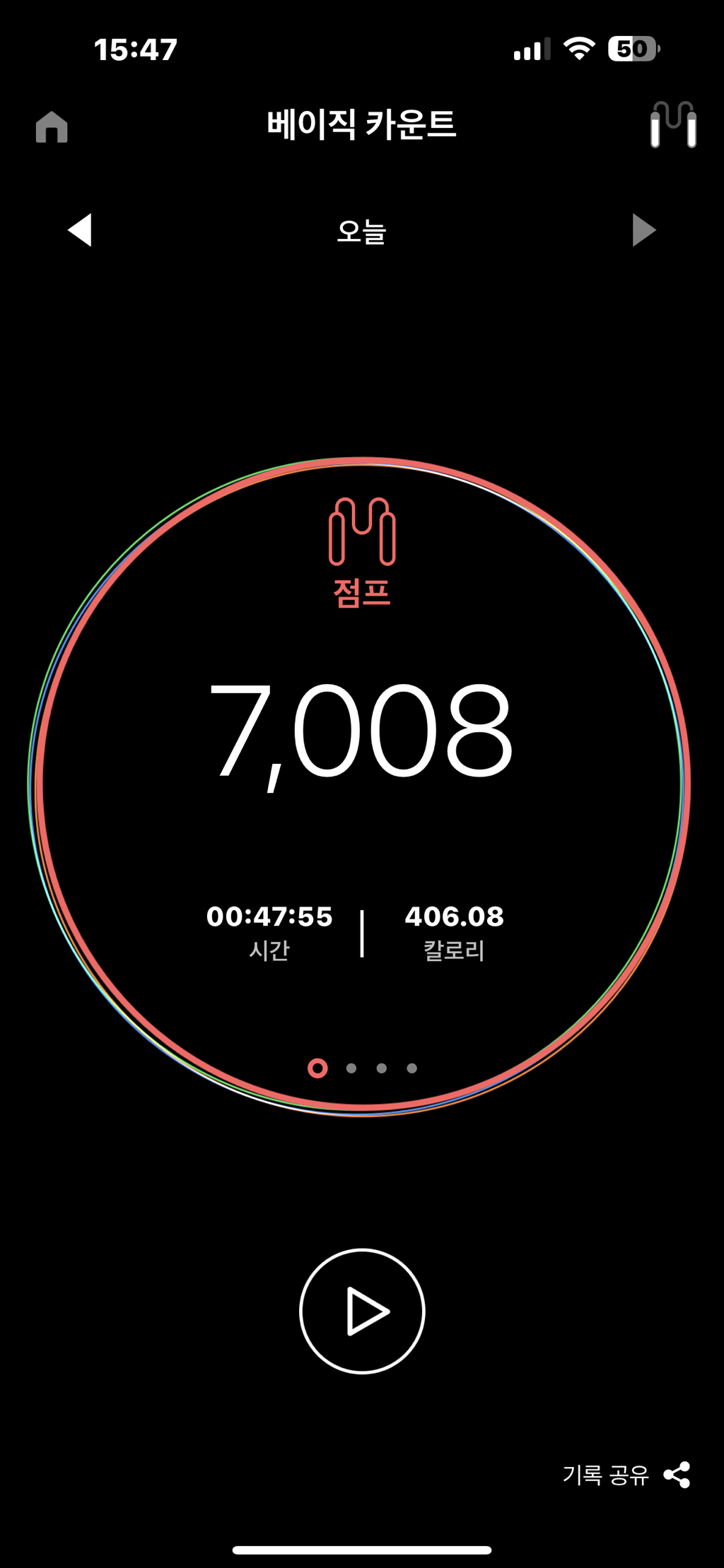Tap the cellular signal bars icon
This screenshot has height=1568, width=724.
pyautogui.click(x=531, y=48)
